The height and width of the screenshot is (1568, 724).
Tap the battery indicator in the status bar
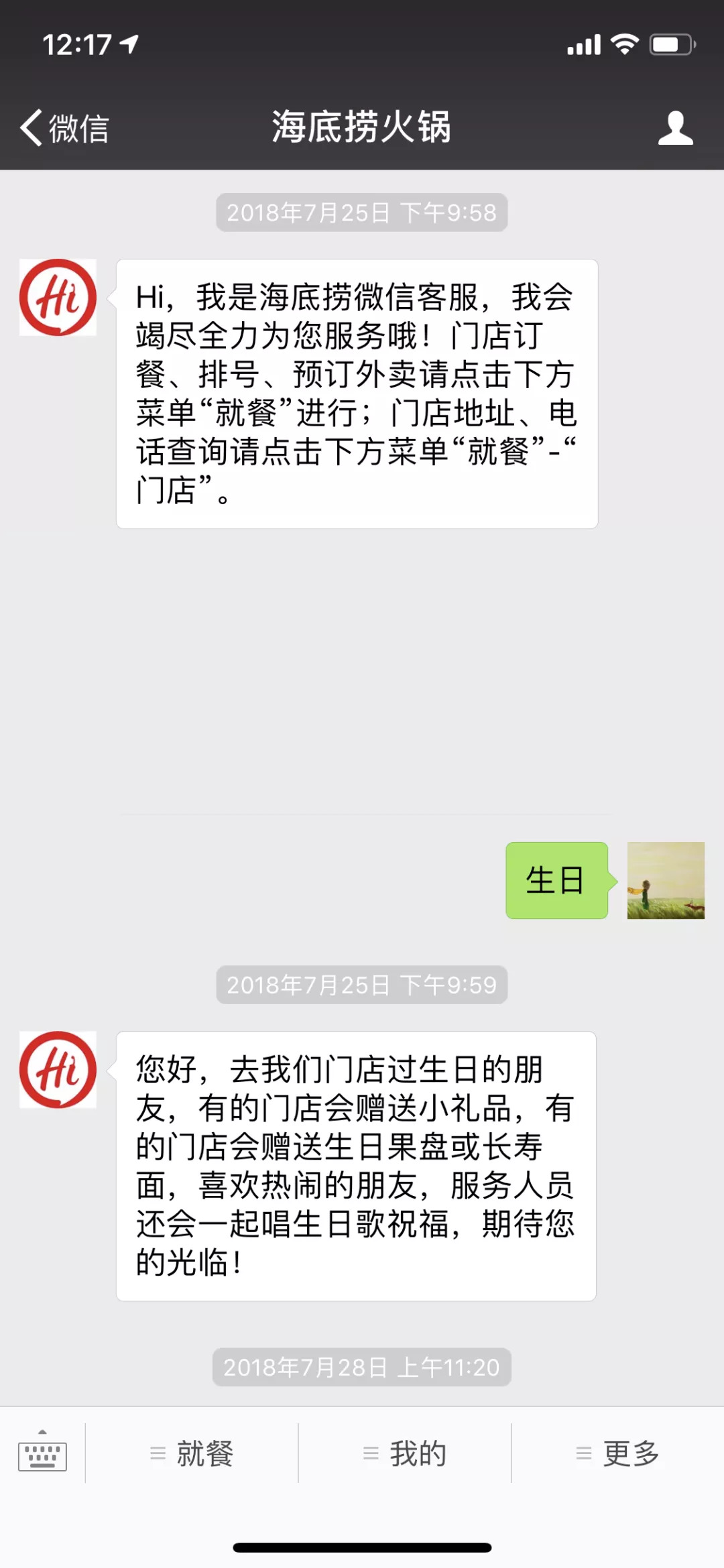pyautogui.click(x=670, y=43)
